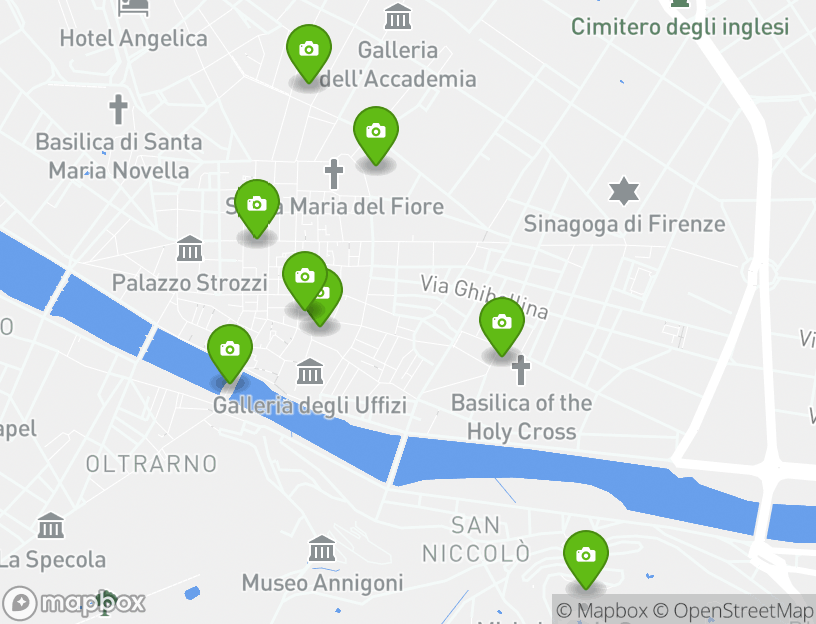Image resolution: width=816 pixels, height=624 pixels.
Task: Open the camera pin above Palazzo Strozzi label
Action: click(257, 205)
